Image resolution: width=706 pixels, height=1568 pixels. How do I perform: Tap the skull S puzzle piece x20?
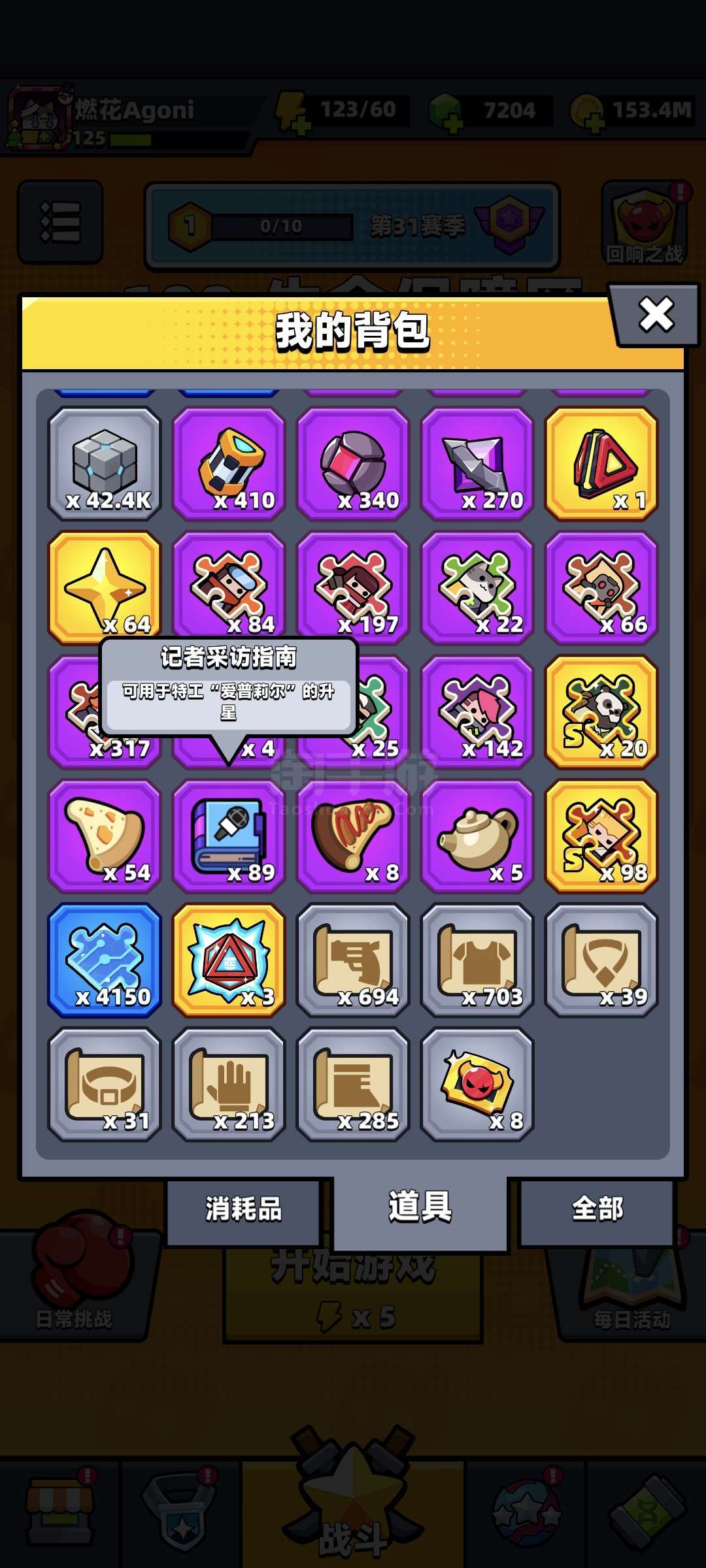click(x=601, y=712)
